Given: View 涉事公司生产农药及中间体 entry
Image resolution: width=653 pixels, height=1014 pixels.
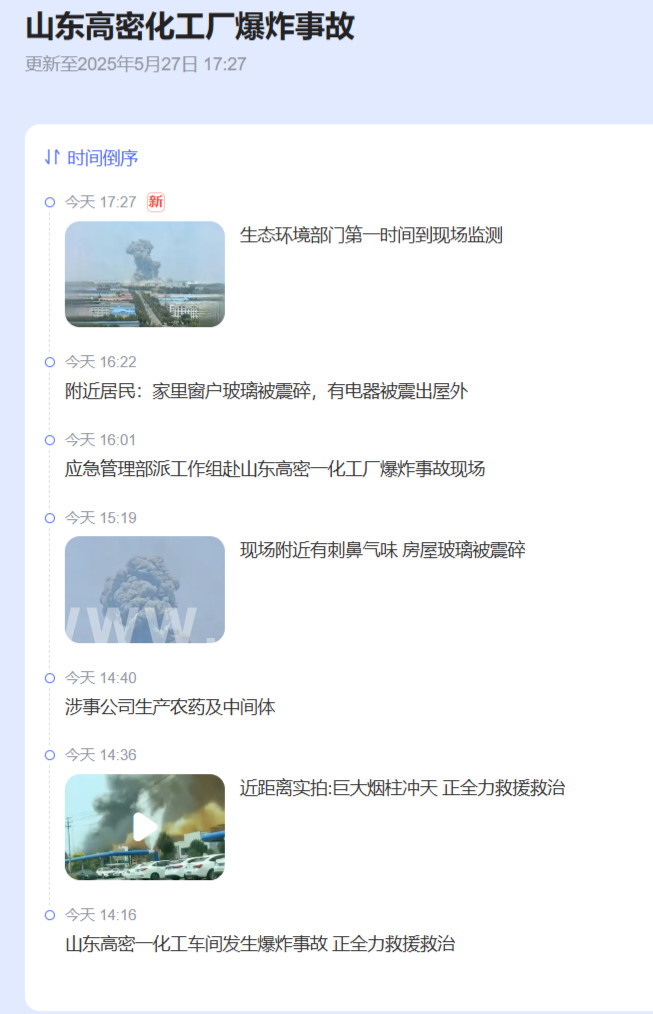Looking at the screenshot, I should coord(170,707).
